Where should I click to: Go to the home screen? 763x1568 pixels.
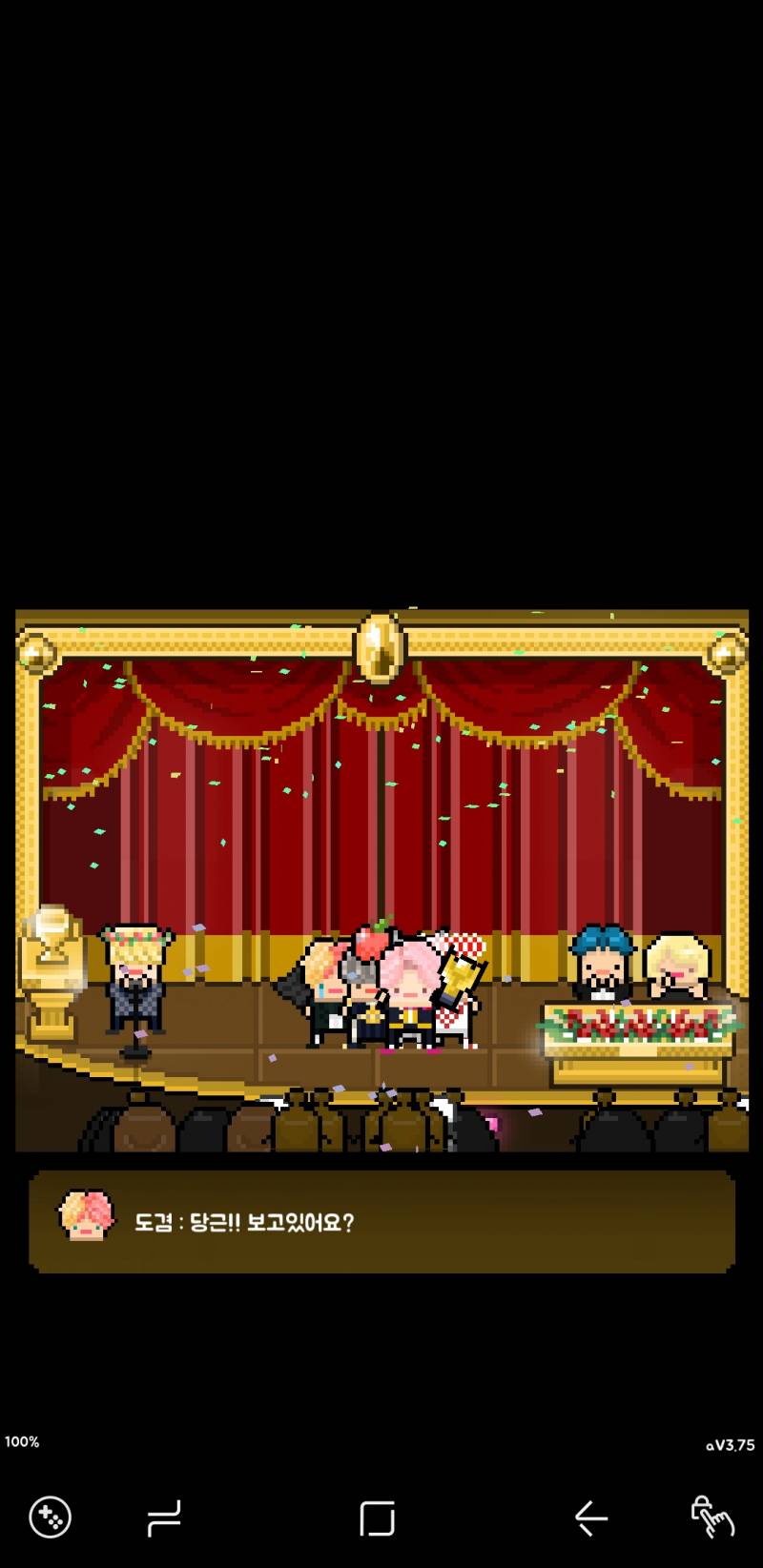pos(378,1517)
